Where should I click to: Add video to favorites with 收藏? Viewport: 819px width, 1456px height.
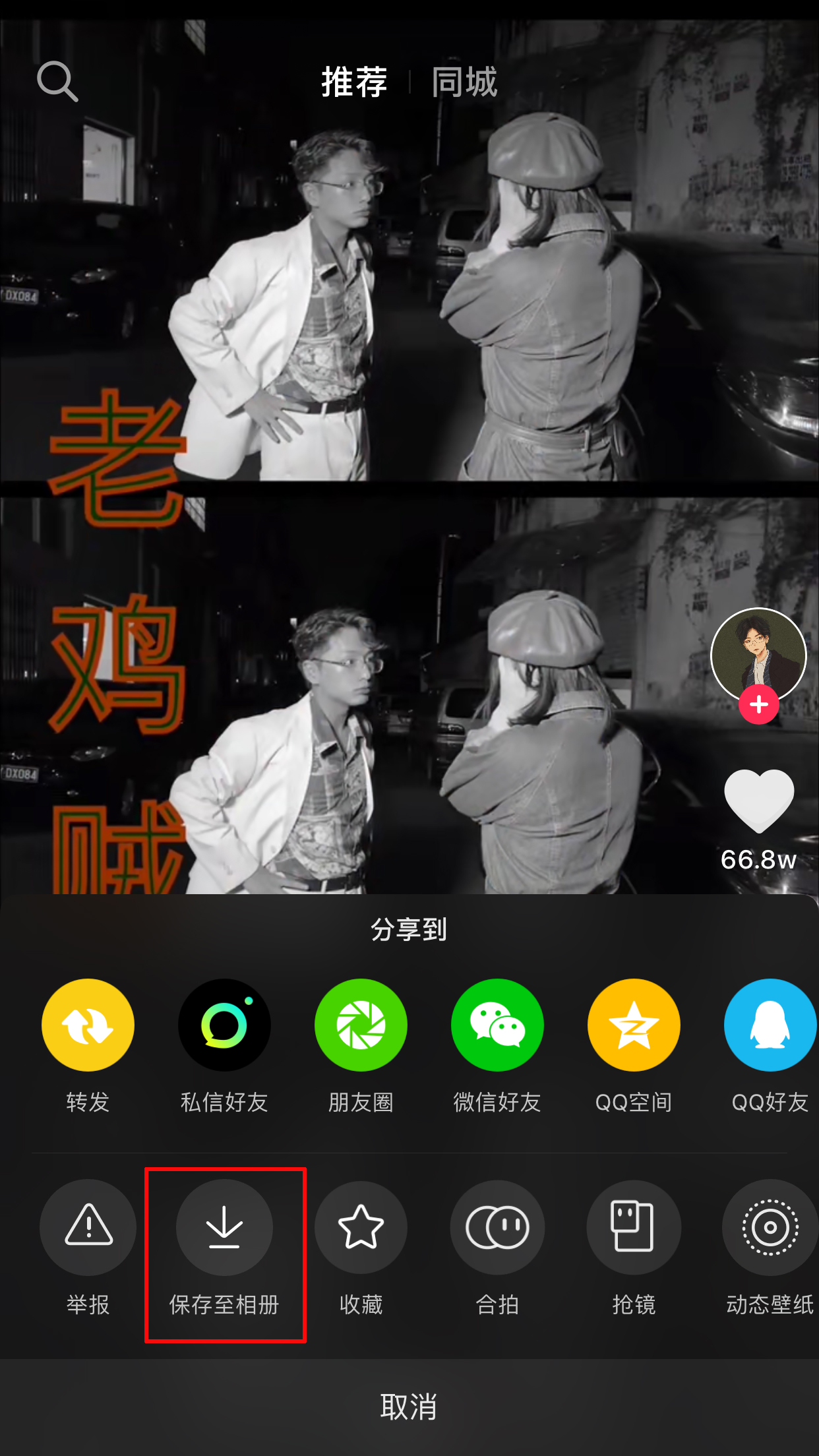tap(361, 1227)
